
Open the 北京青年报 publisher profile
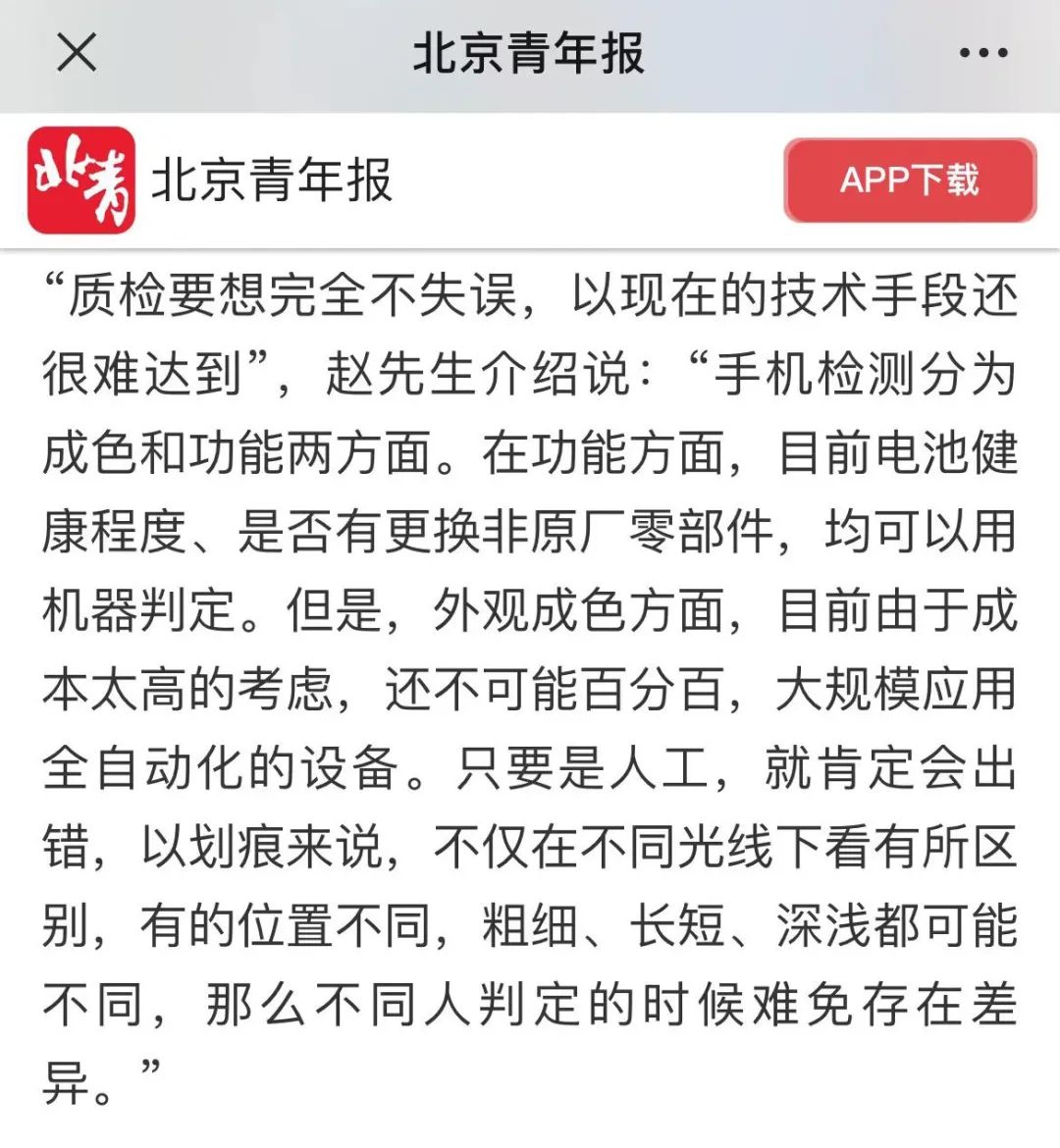(271, 181)
